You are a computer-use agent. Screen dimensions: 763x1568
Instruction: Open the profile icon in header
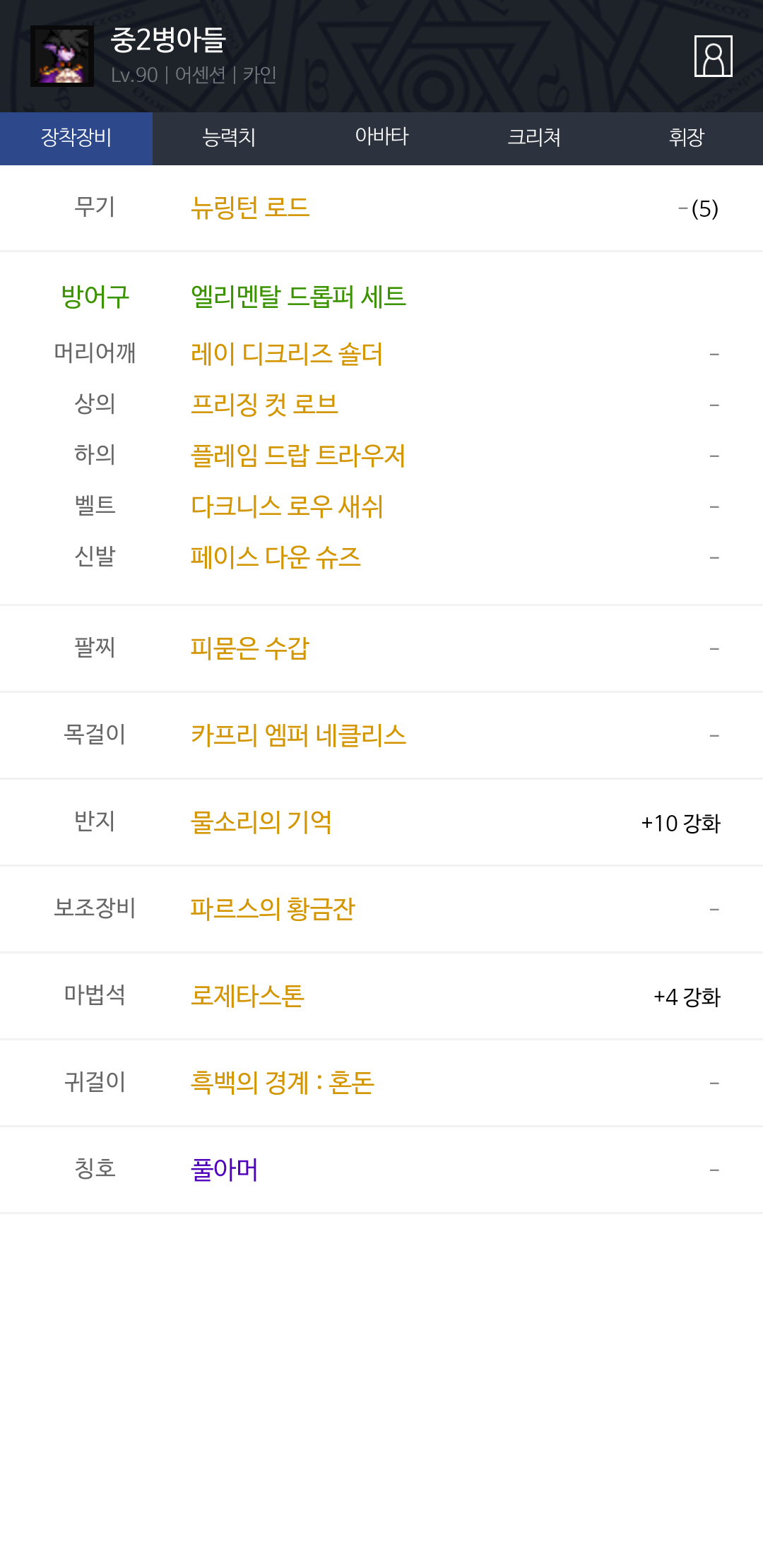713,56
